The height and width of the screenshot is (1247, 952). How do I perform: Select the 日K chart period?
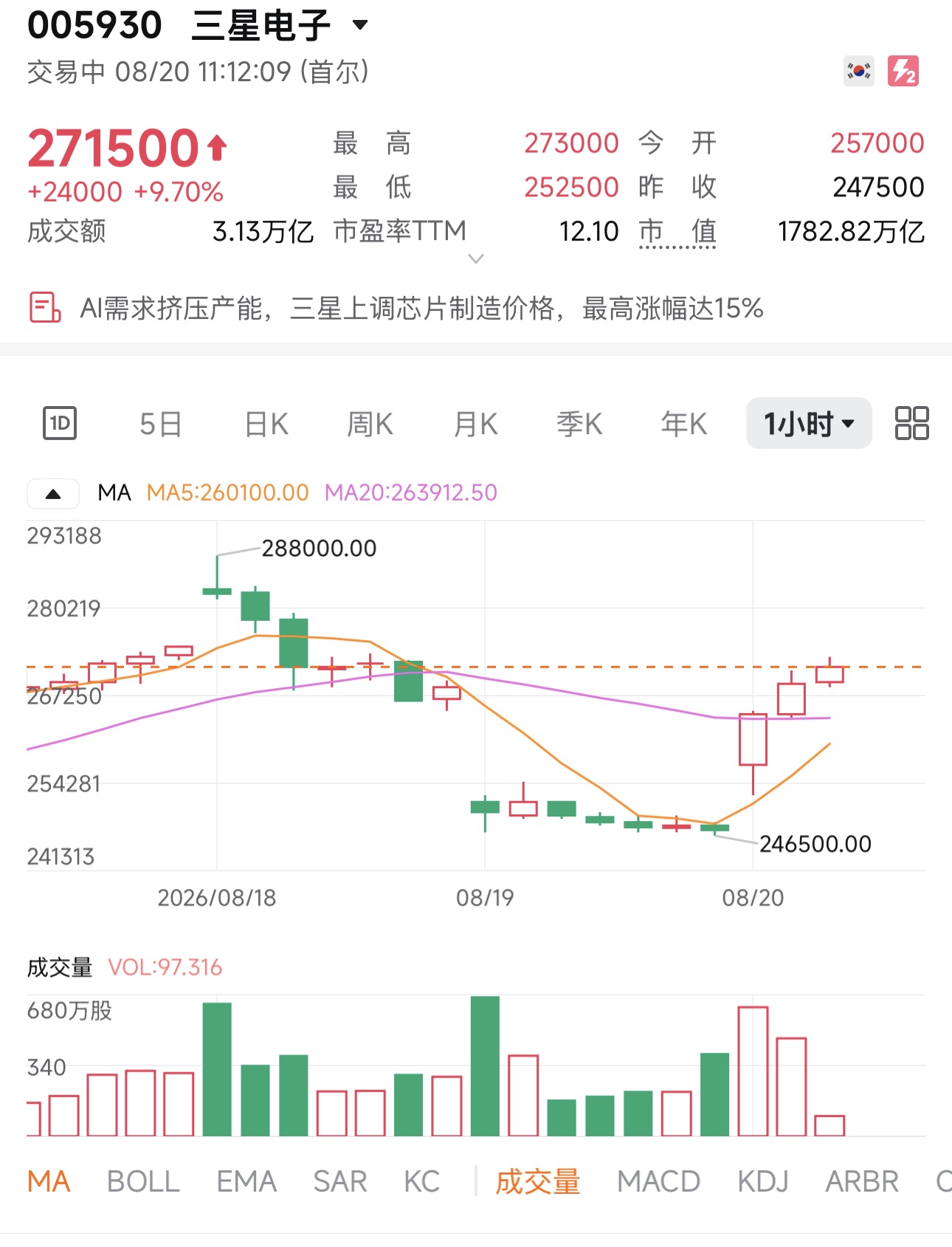pyautogui.click(x=266, y=424)
